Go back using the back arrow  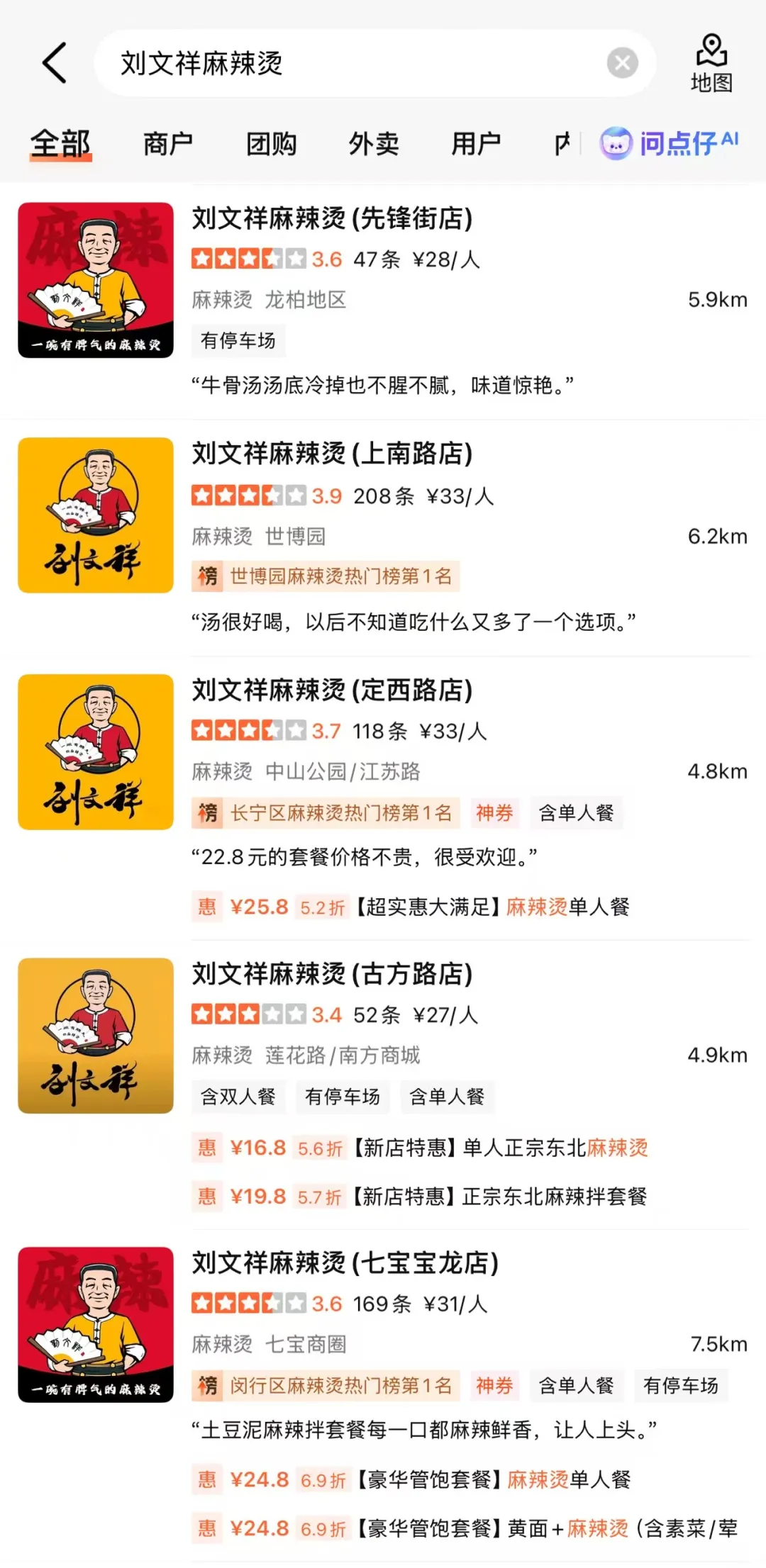tap(55, 63)
